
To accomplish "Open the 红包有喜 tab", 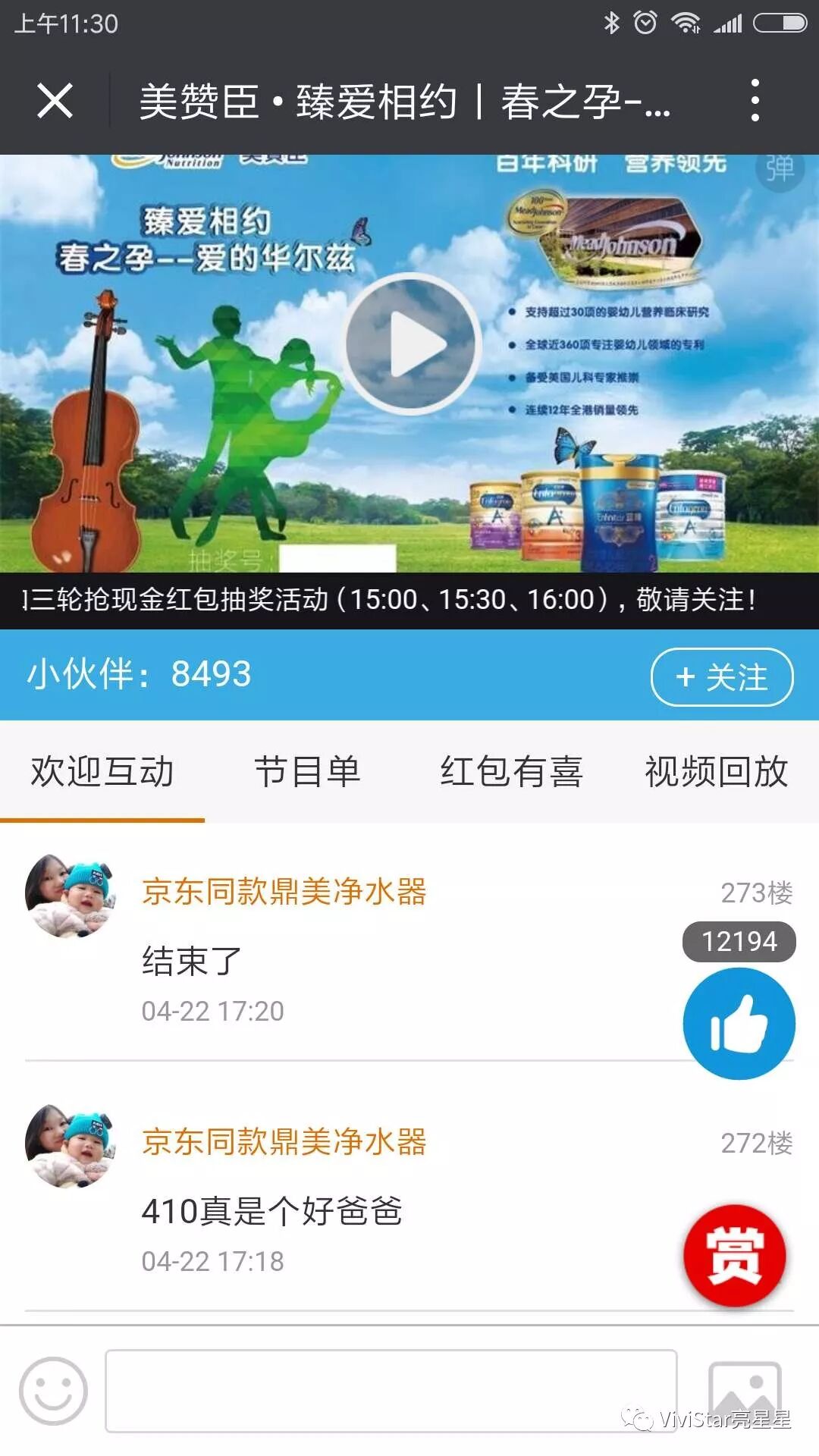I will pos(512,772).
